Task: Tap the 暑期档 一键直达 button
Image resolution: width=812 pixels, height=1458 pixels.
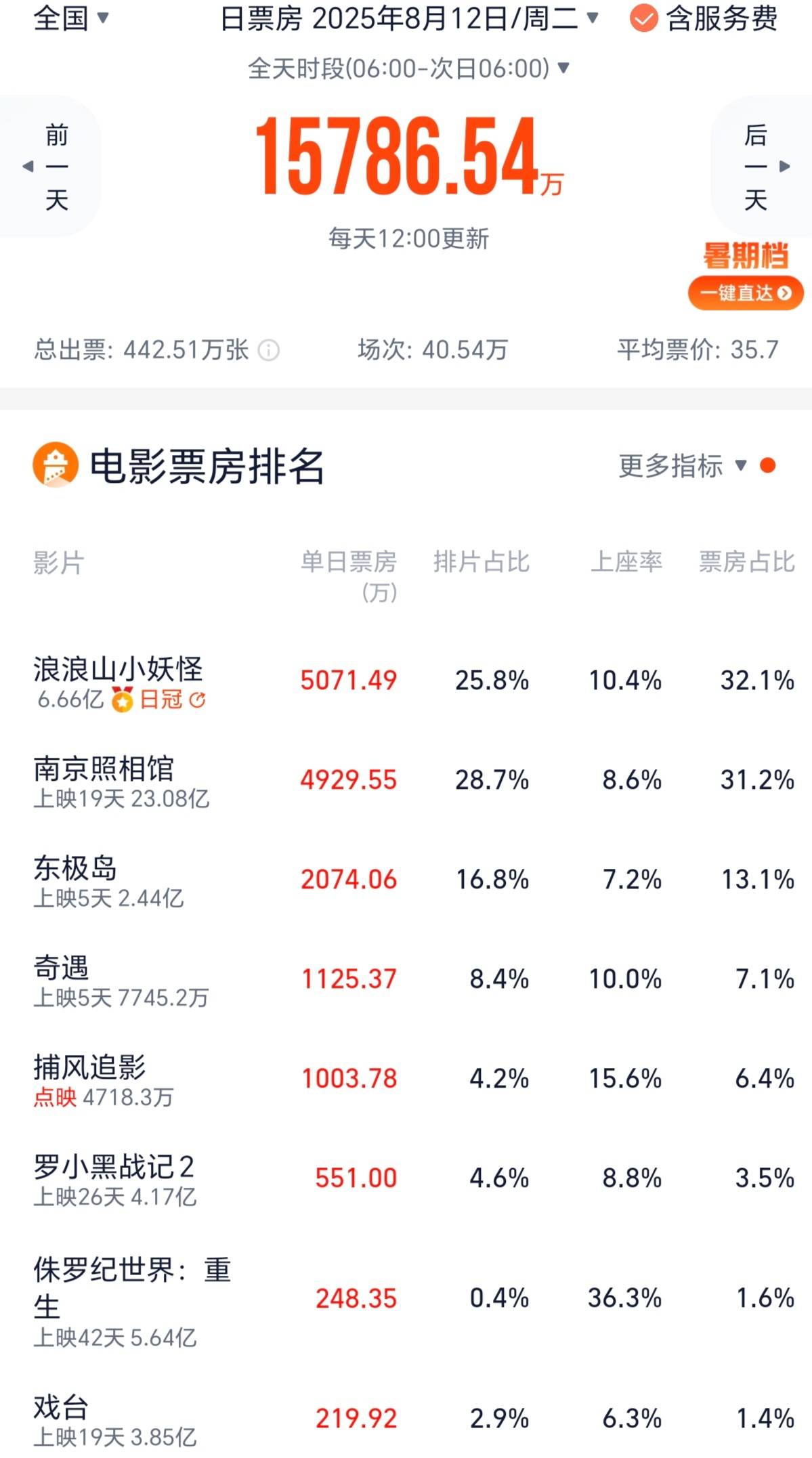Action: pos(746,293)
